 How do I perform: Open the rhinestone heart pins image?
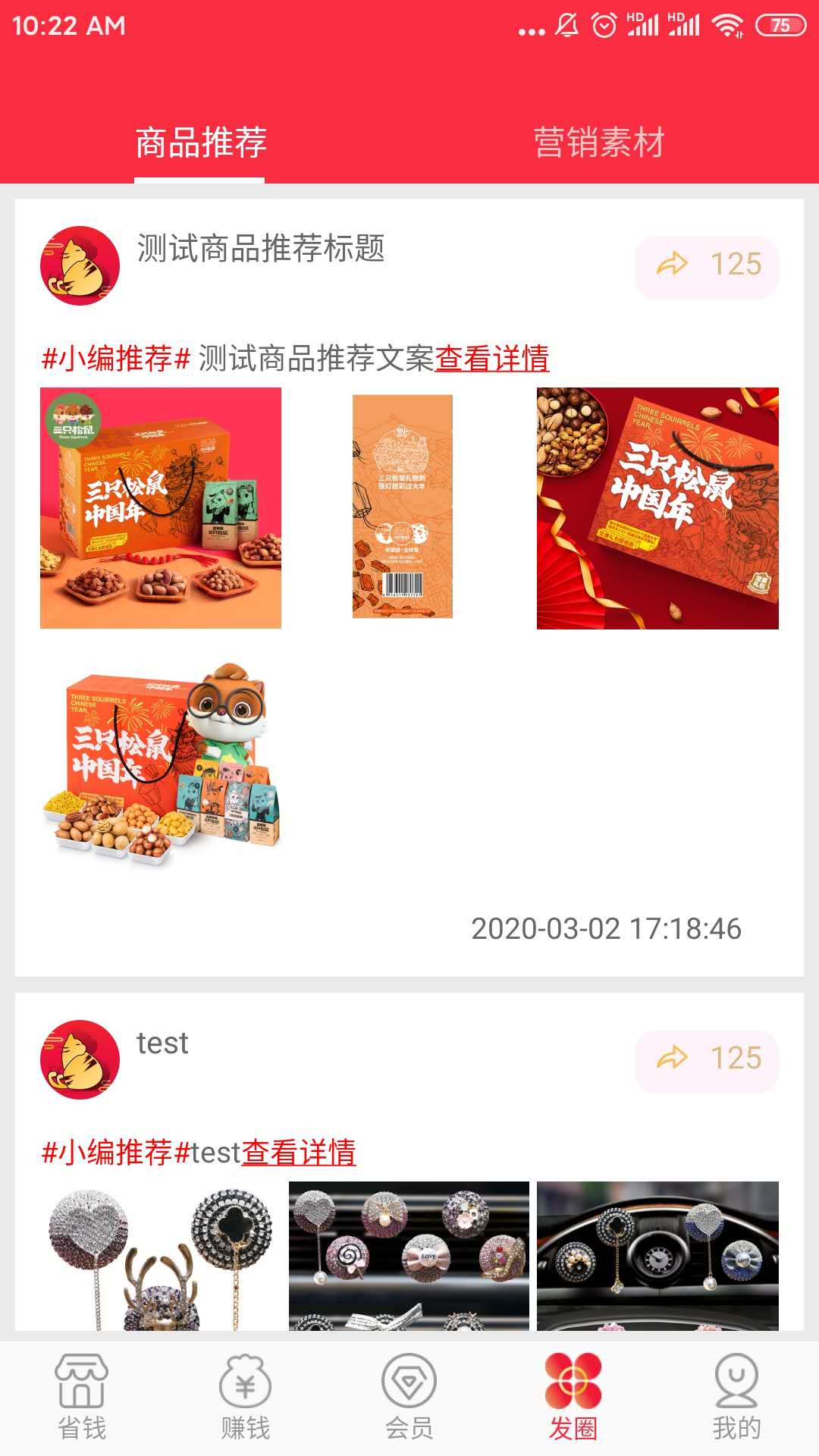[x=161, y=1255]
